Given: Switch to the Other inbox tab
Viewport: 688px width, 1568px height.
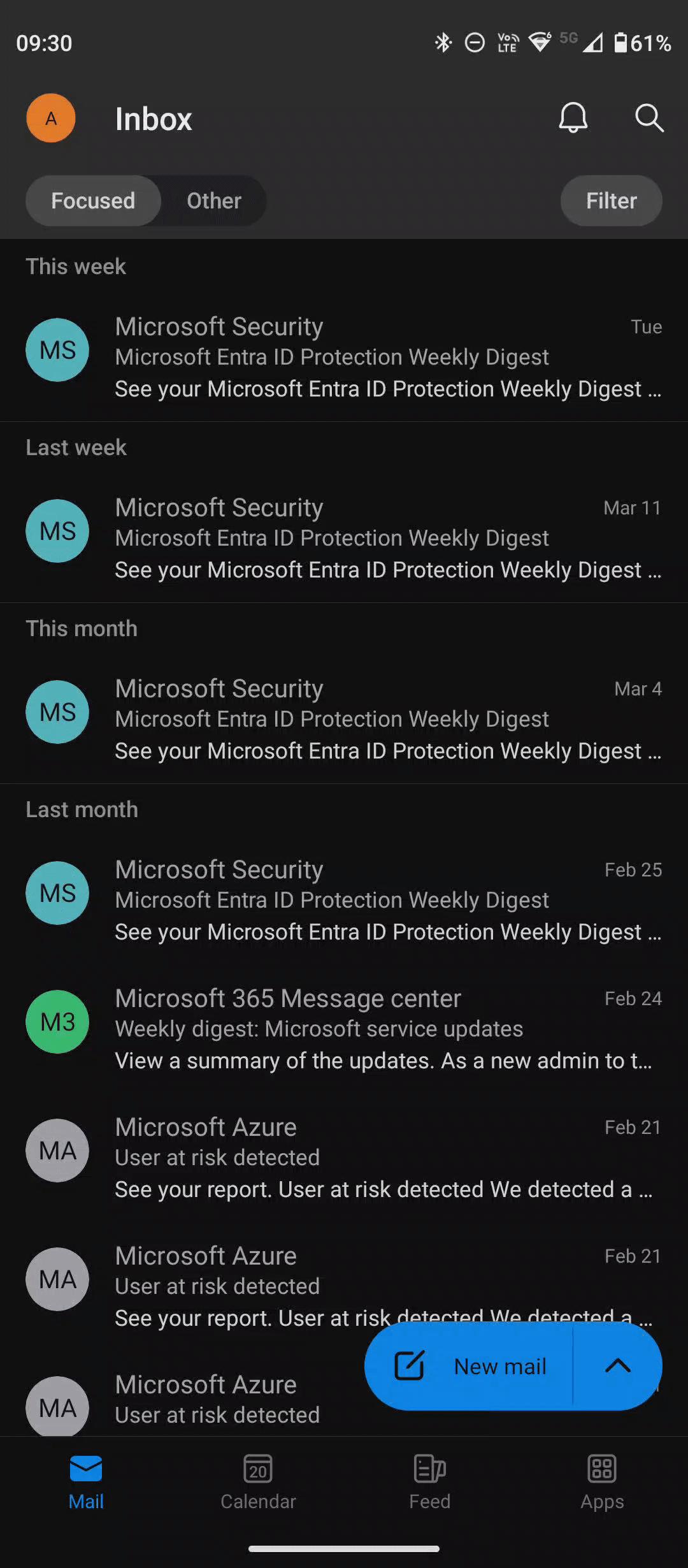Looking at the screenshot, I should point(214,201).
